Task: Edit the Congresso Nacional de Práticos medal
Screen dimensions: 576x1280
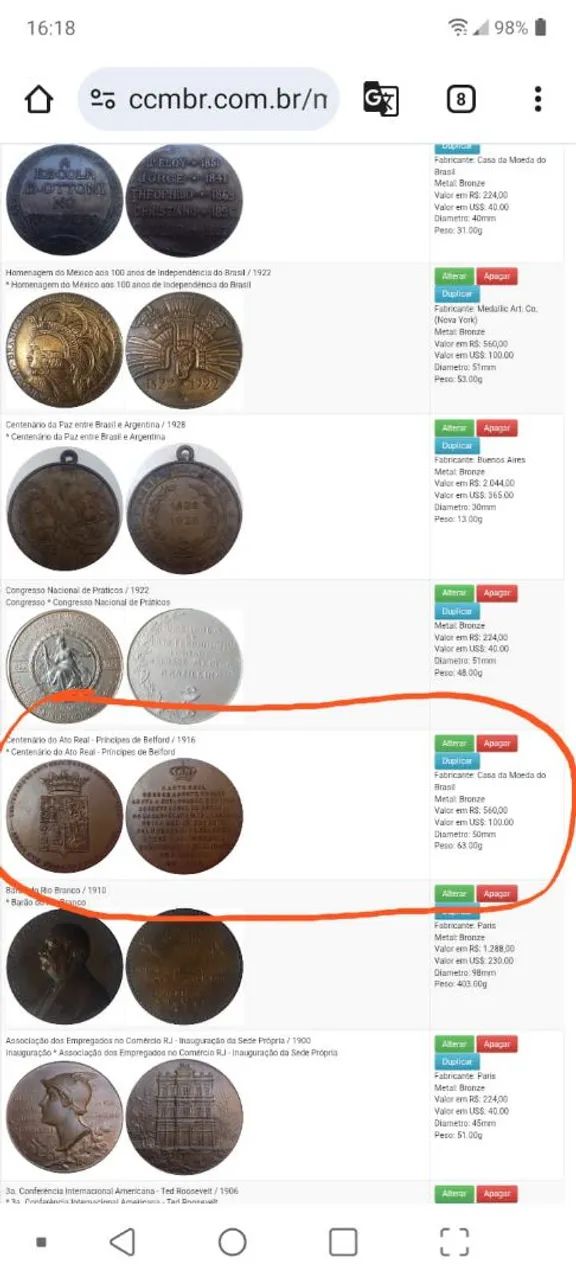Action: click(454, 593)
